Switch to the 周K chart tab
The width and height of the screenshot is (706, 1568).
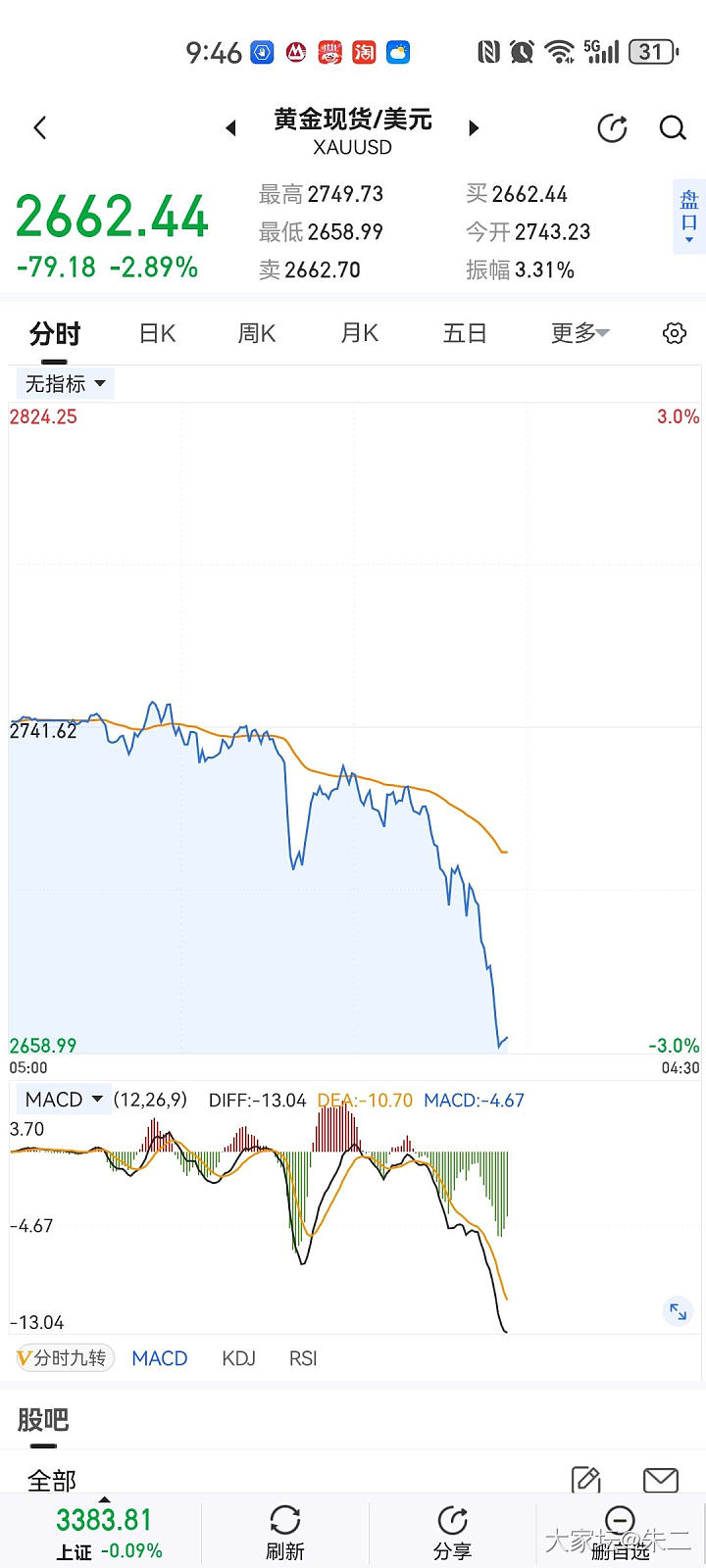(257, 334)
